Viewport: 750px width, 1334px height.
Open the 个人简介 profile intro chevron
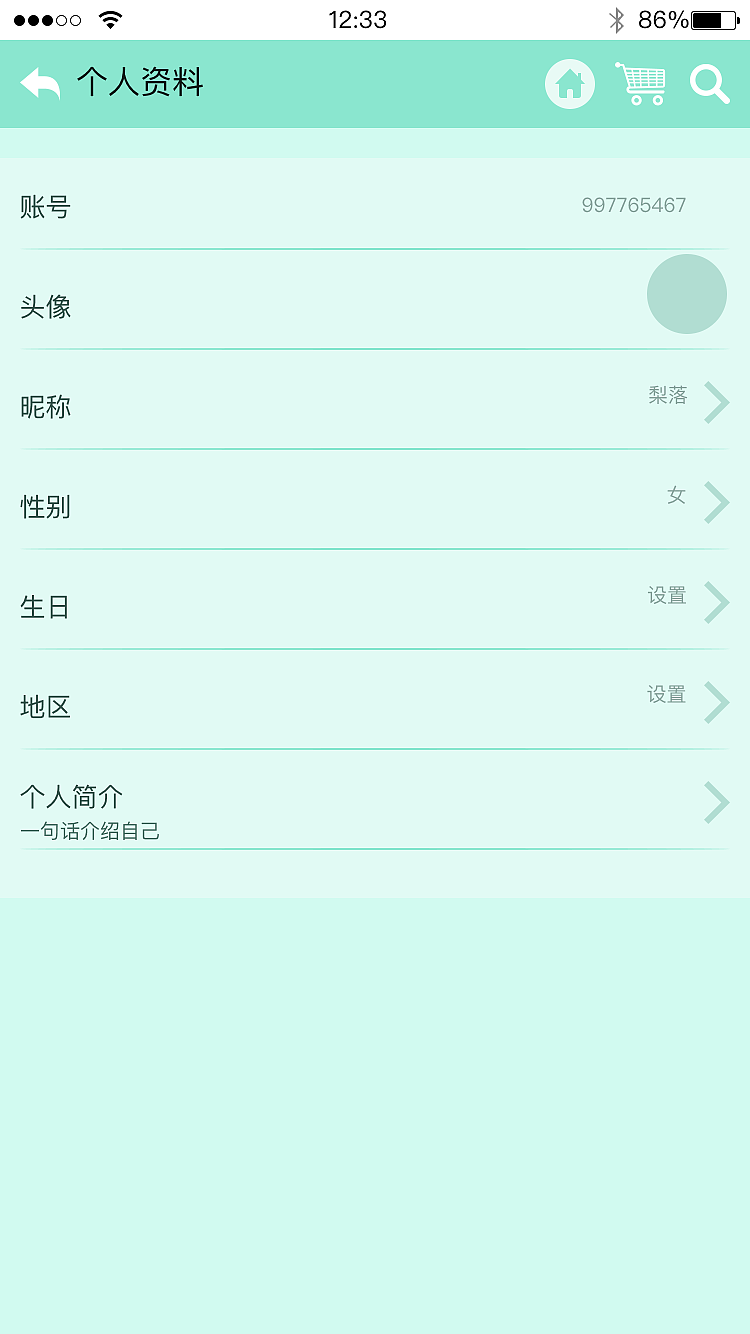point(716,802)
